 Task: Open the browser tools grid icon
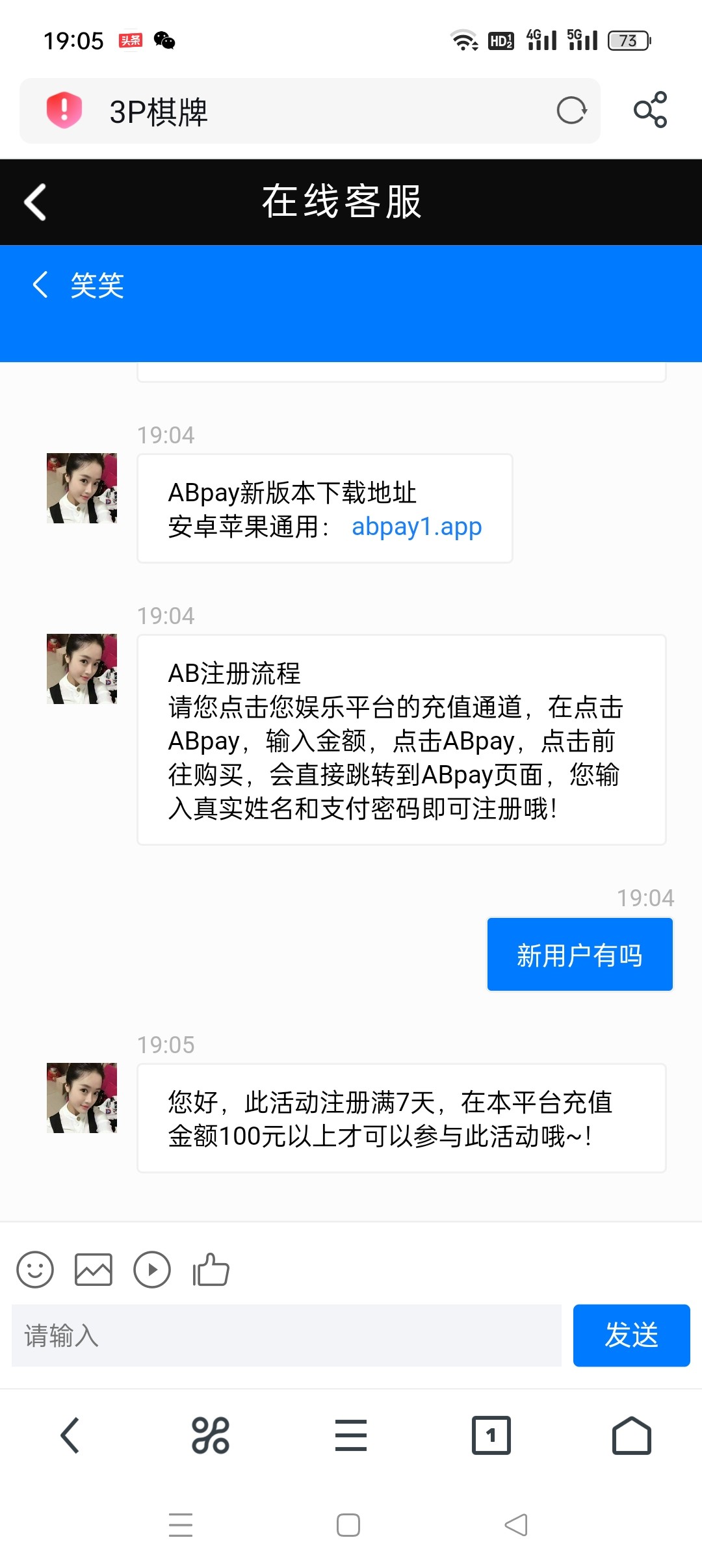pos(211,1435)
